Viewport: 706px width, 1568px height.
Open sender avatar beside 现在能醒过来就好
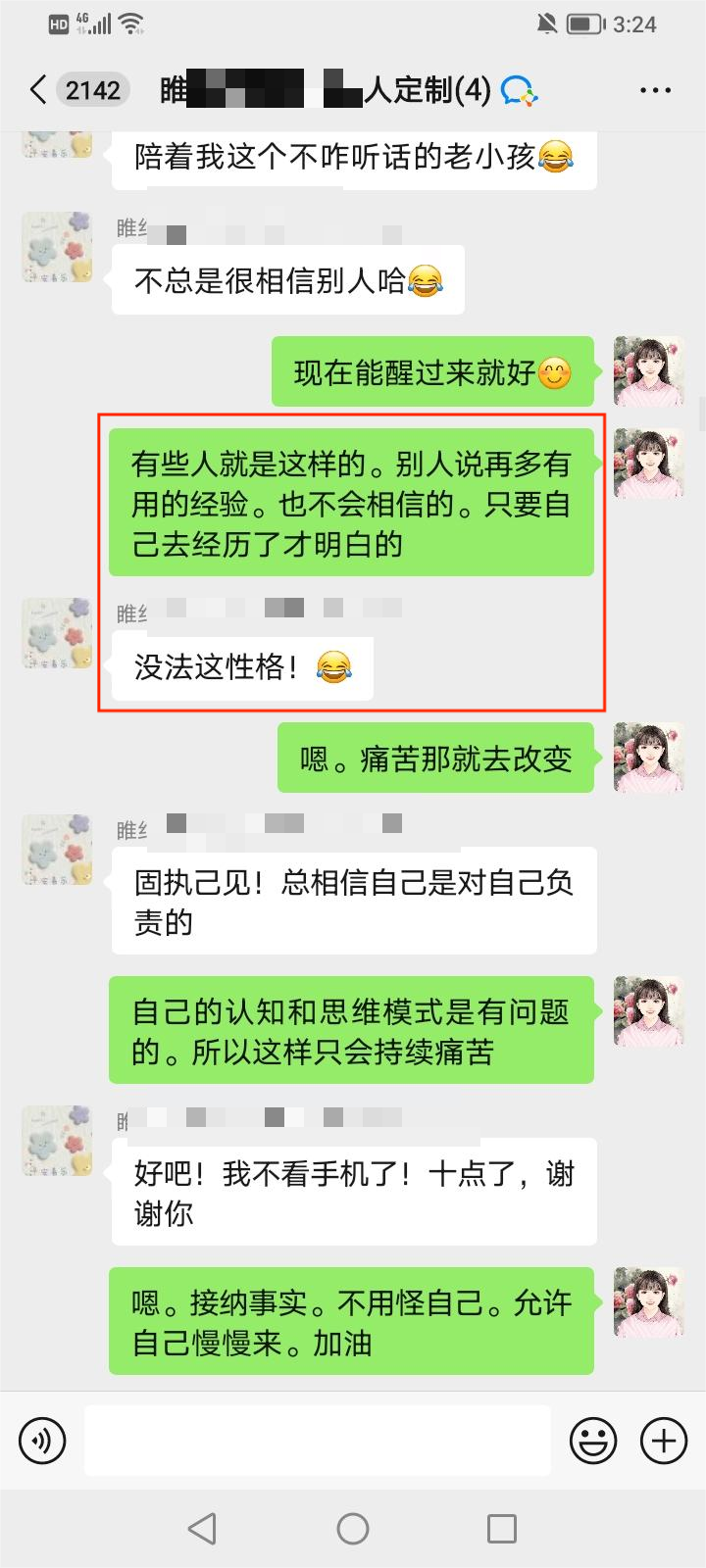pos(648,371)
